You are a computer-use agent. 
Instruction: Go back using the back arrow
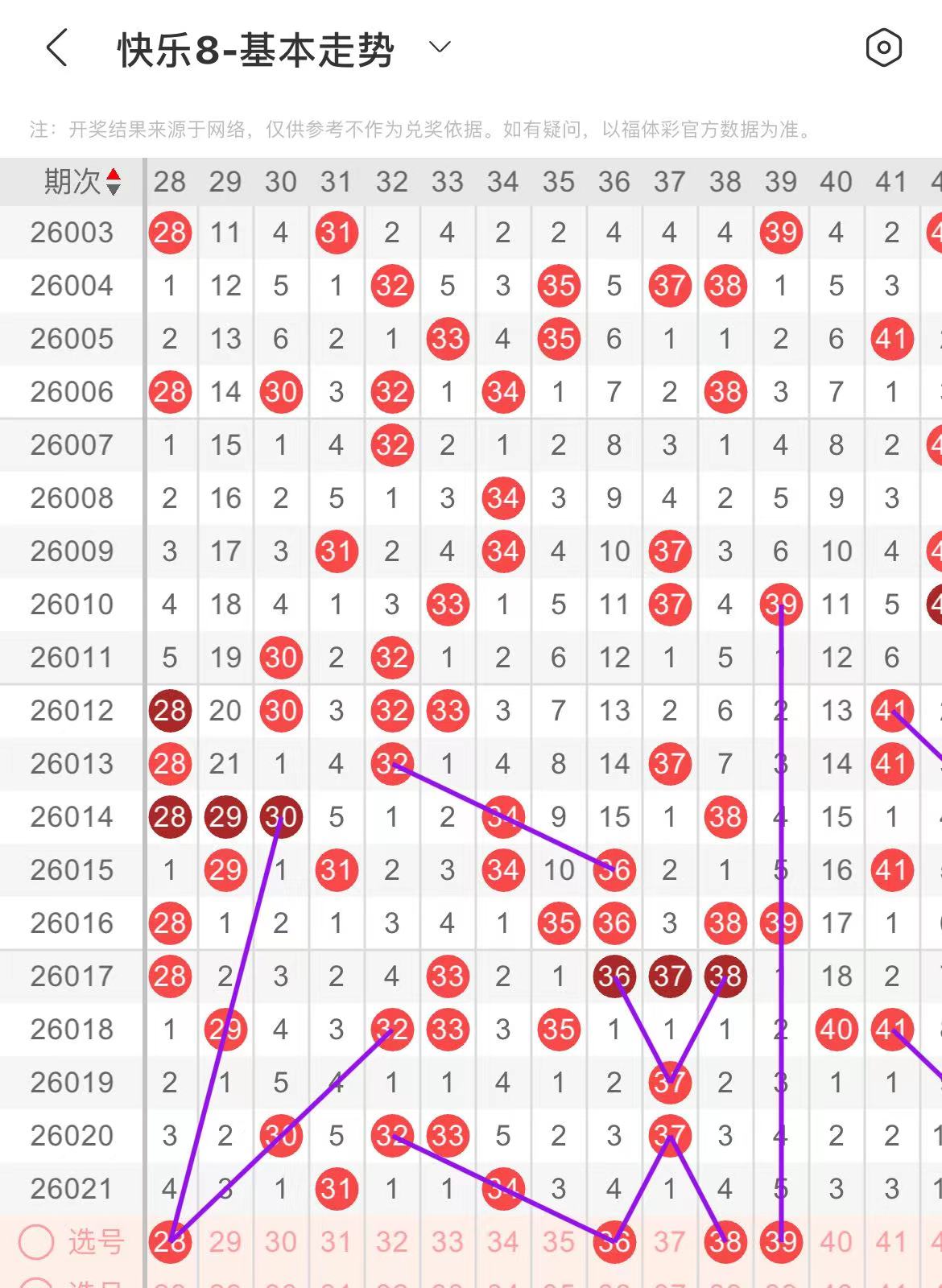[x=56, y=48]
